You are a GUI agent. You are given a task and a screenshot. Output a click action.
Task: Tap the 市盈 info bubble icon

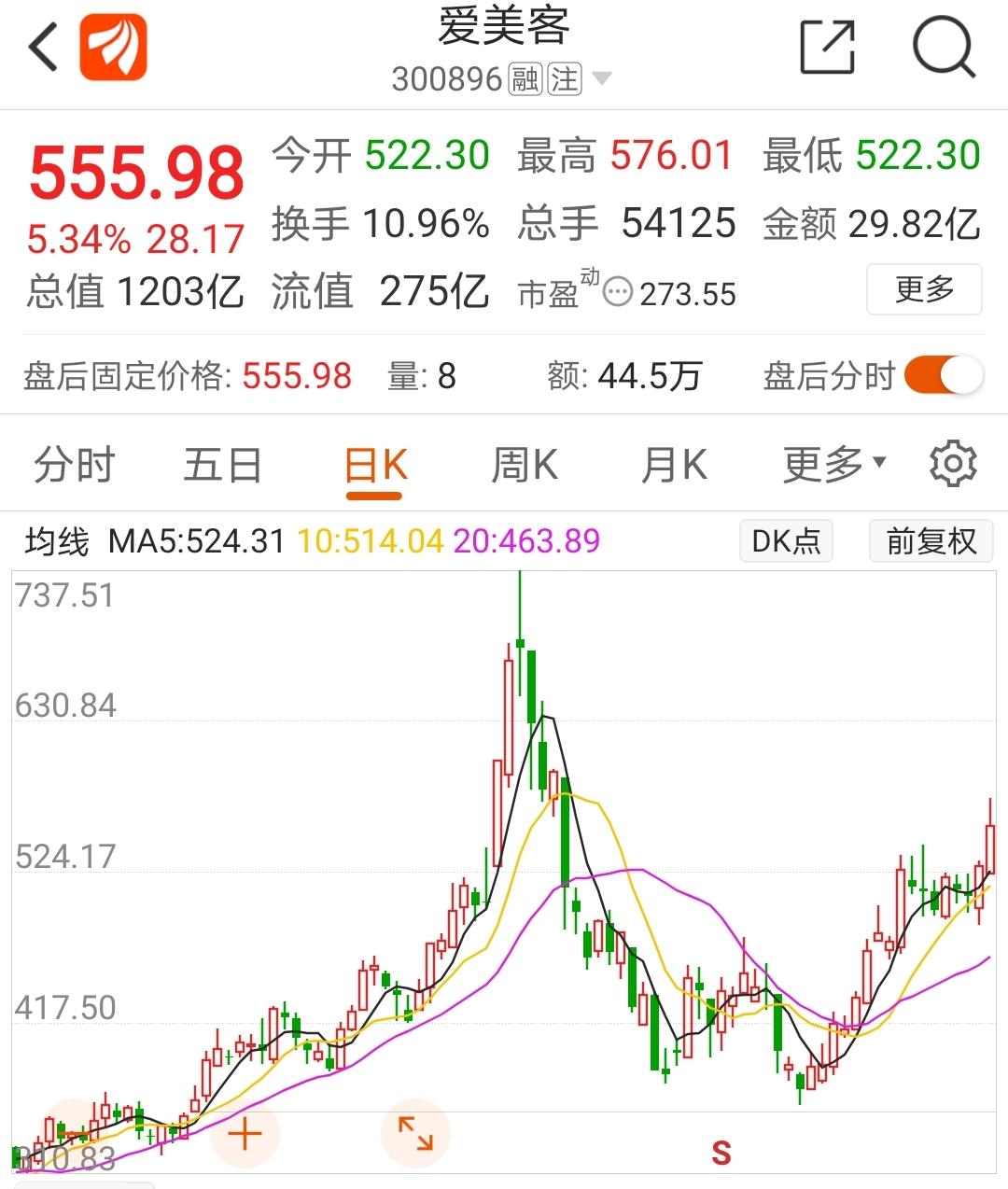pyautogui.click(x=617, y=293)
